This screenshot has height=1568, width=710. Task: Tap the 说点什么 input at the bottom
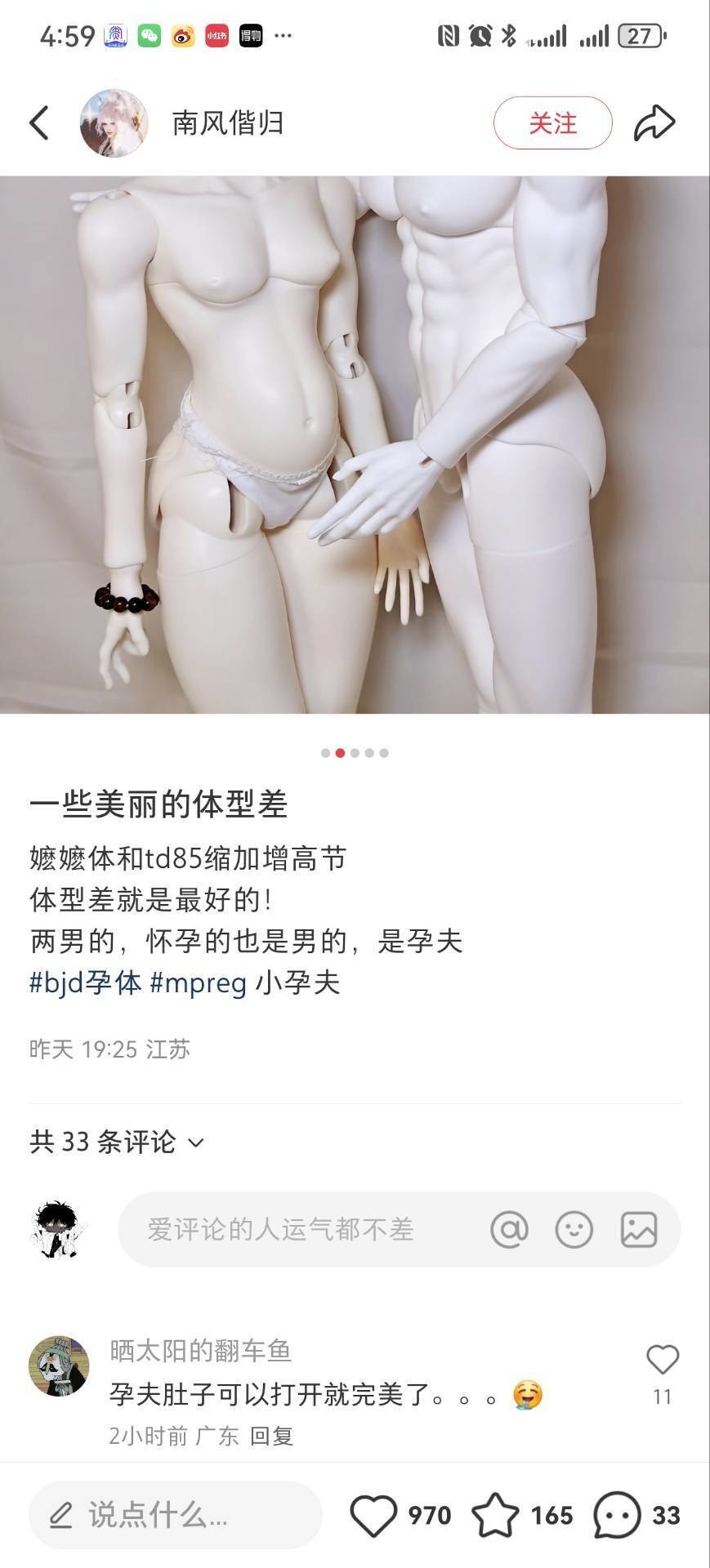pyautogui.click(x=176, y=1515)
